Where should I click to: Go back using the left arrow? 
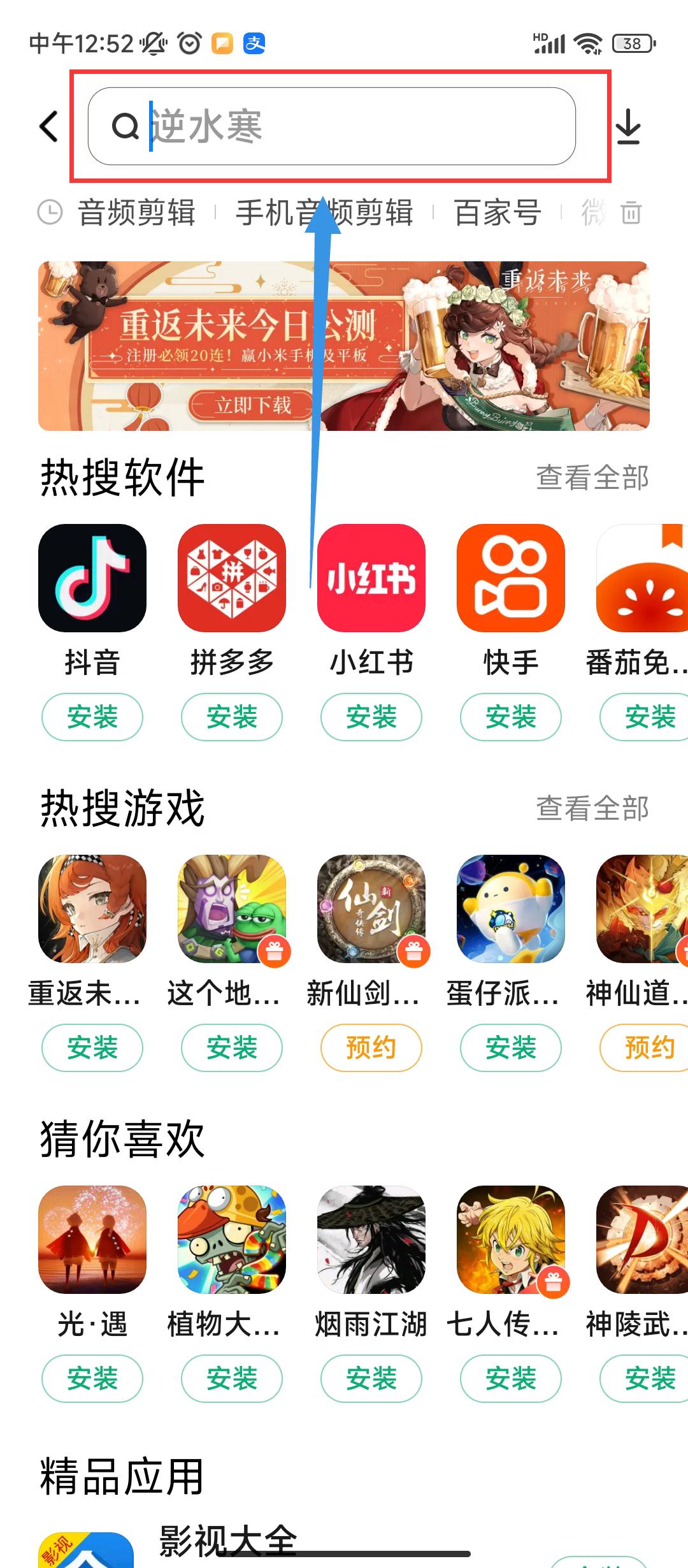48,126
